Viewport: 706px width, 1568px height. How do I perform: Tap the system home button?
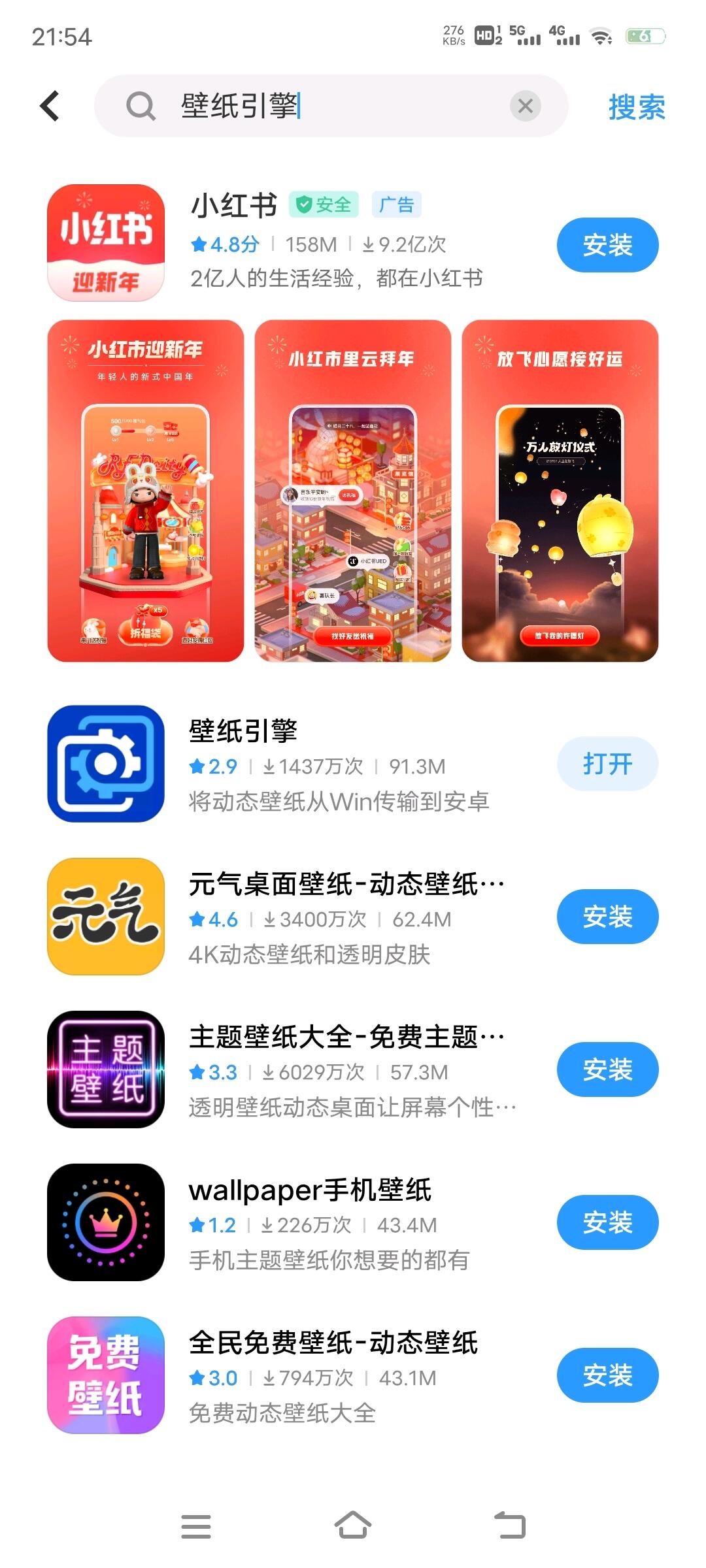[x=353, y=1526]
